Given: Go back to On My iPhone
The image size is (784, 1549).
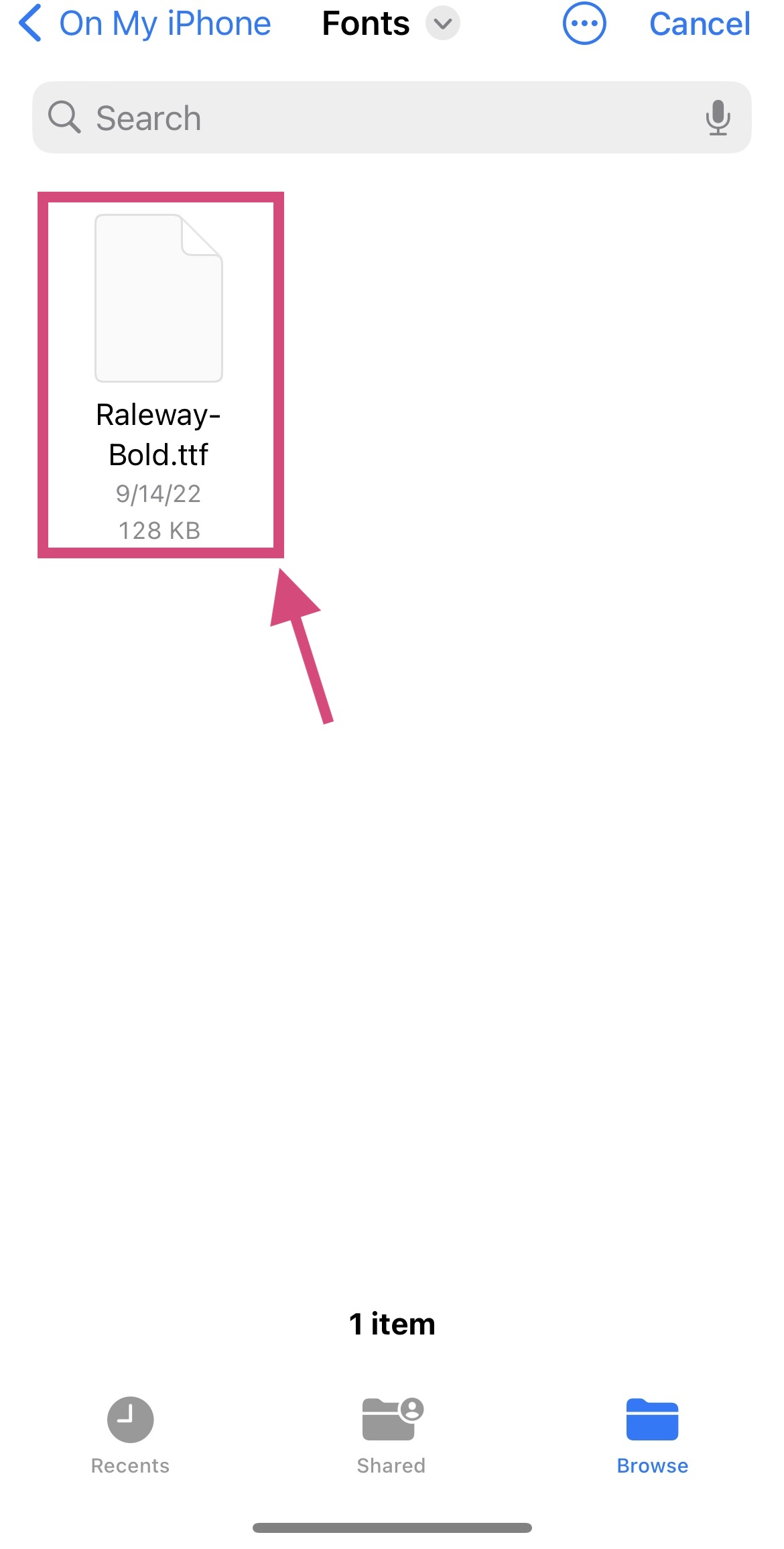Looking at the screenshot, I should (145, 24).
